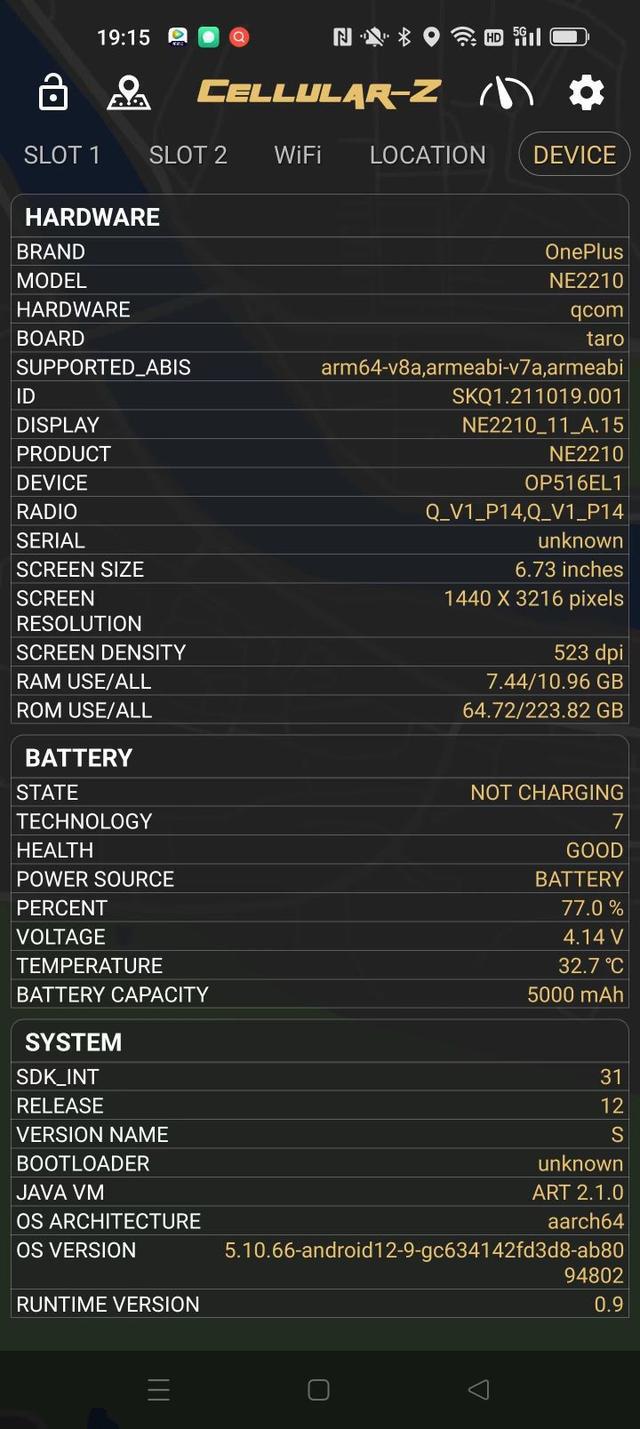The width and height of the screenshot is (640, 1429).
Task: Open the map location icon
Action: tap(129, 93)
